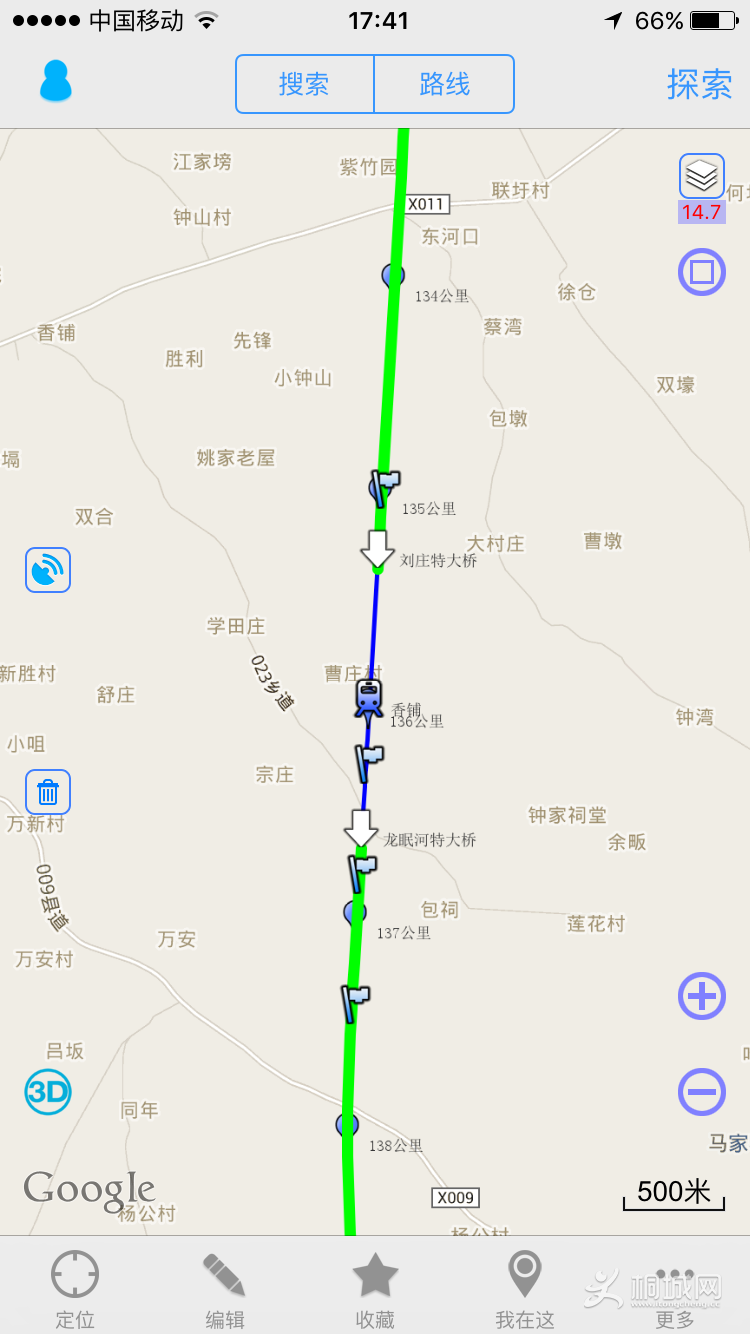Zoom in with the plus button
The image size is (750, 1334).
point(701,996)
